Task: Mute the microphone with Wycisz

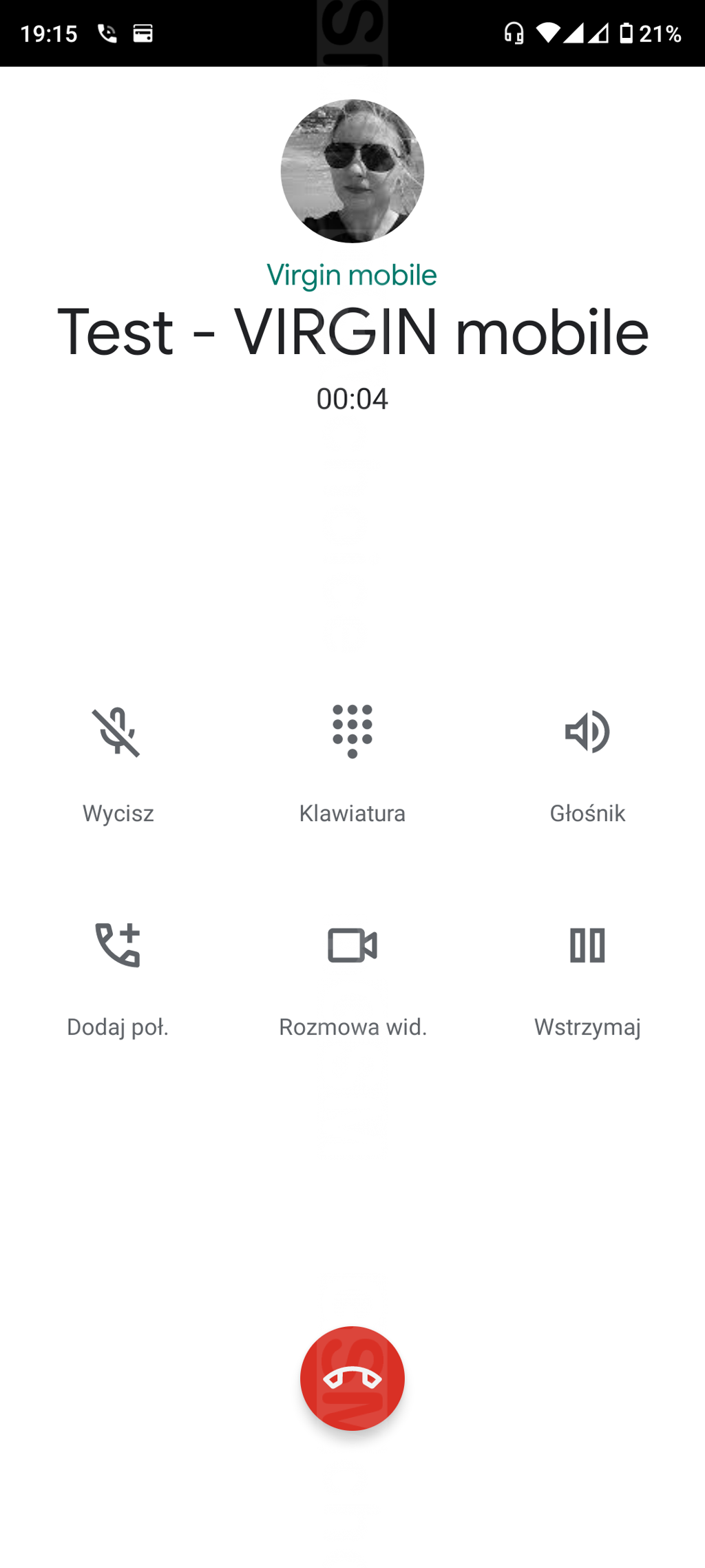Action: coord(118,765)
